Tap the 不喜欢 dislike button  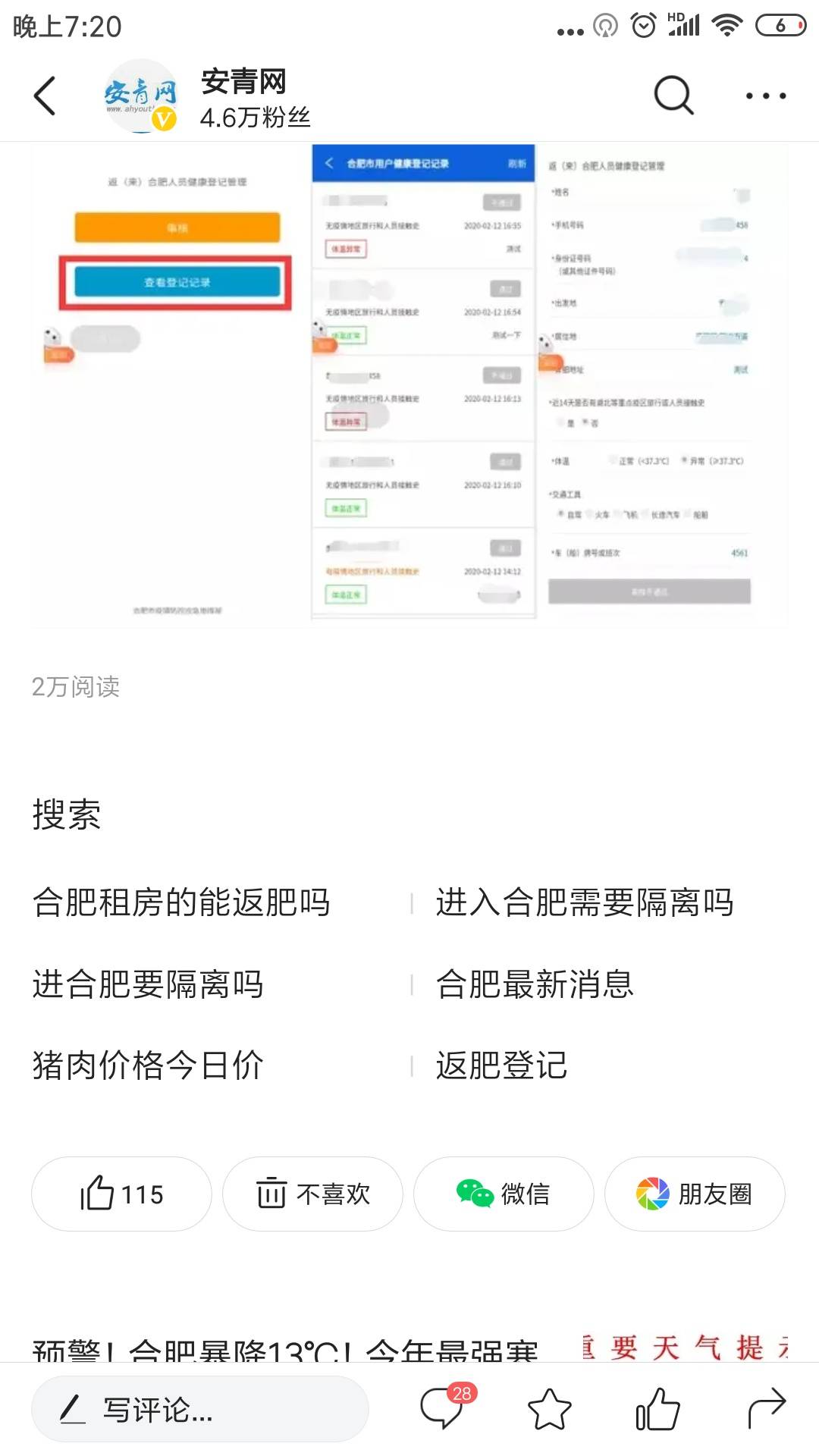tap(312, 1194)
